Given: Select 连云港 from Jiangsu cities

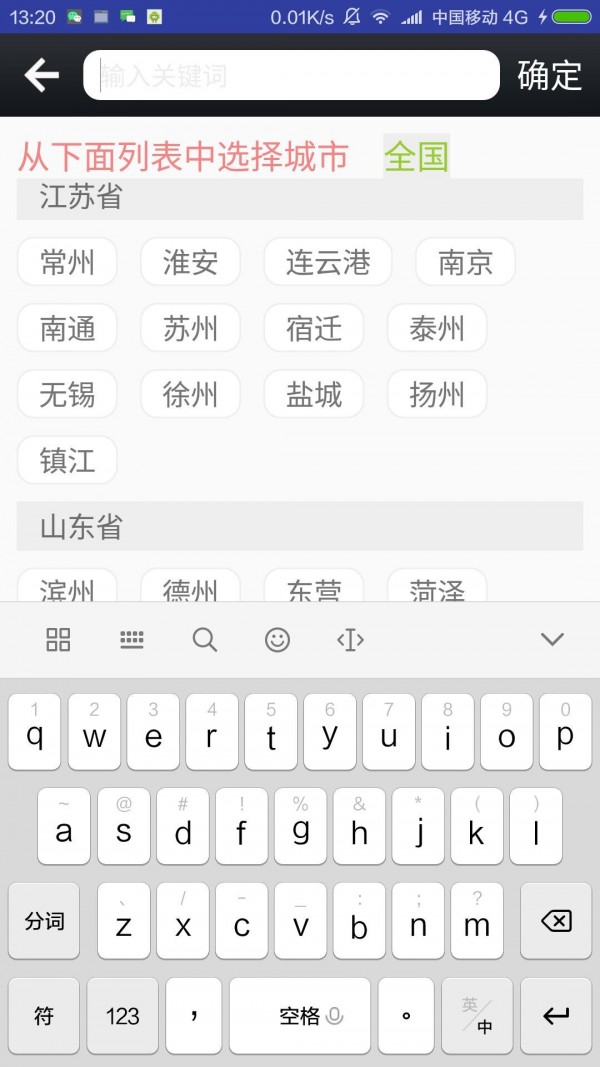Looking at the screenshot, I should pos(327,262).
